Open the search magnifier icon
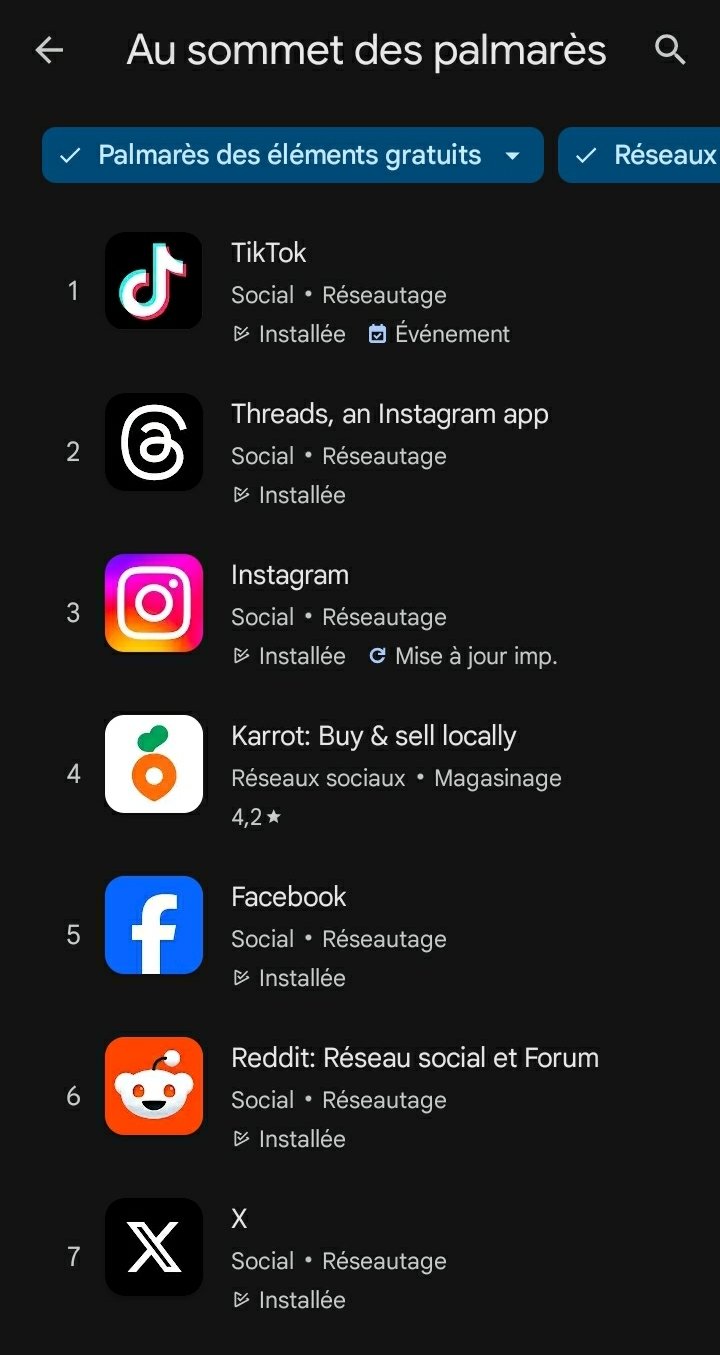This screenshot has width=720, height=1355. click(x=670, y=50)
